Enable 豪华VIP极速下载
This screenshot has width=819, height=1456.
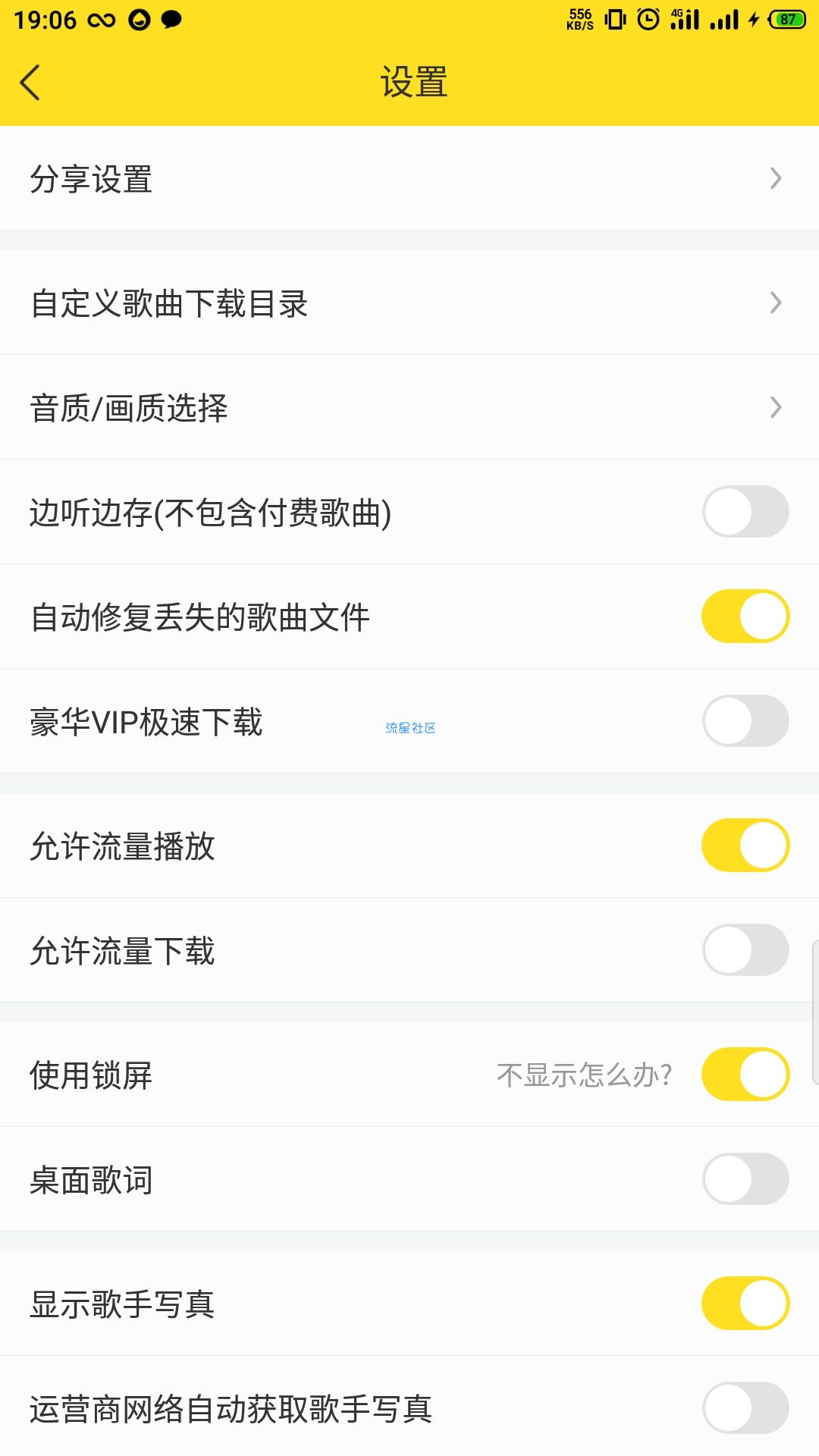click(x=745, y=721)
